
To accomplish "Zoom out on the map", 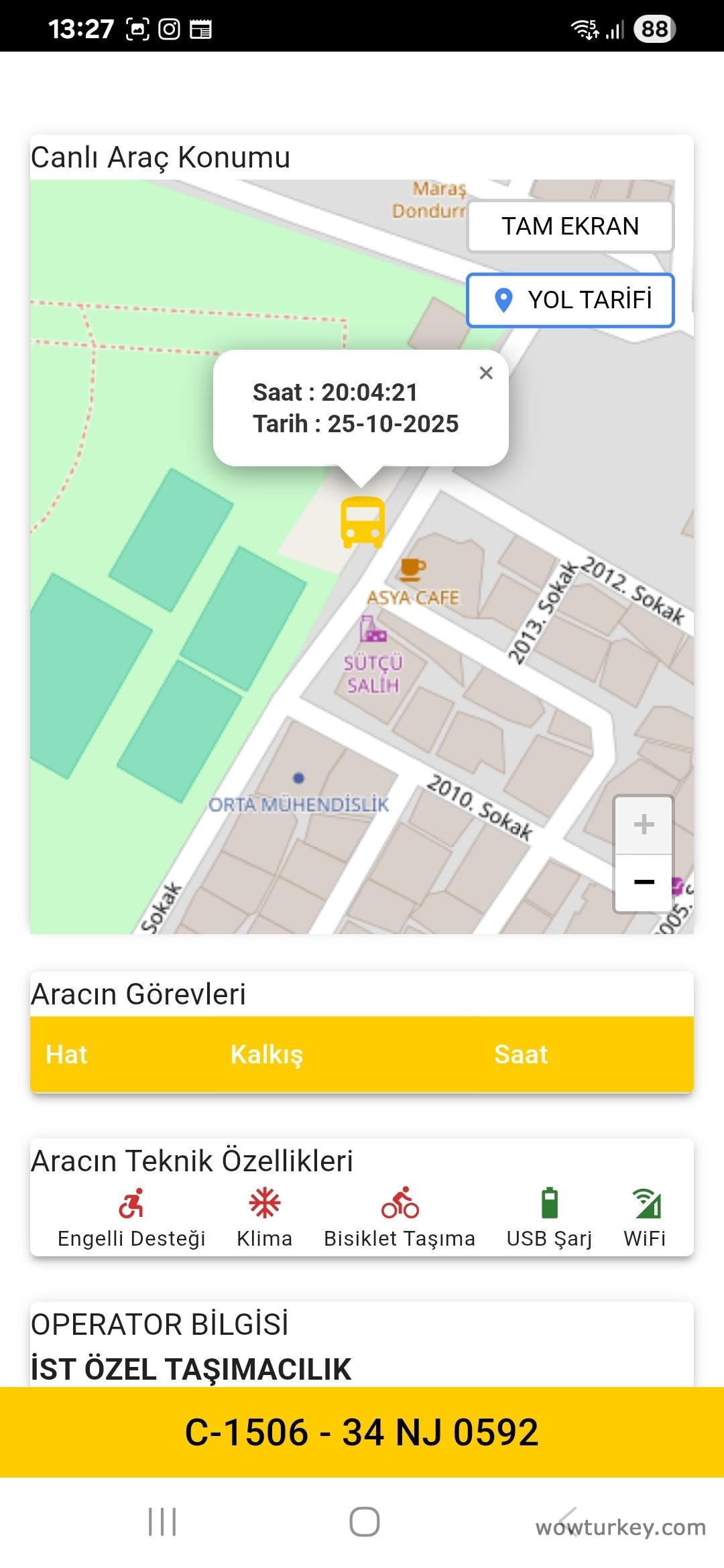I will [x=644, y=883].
